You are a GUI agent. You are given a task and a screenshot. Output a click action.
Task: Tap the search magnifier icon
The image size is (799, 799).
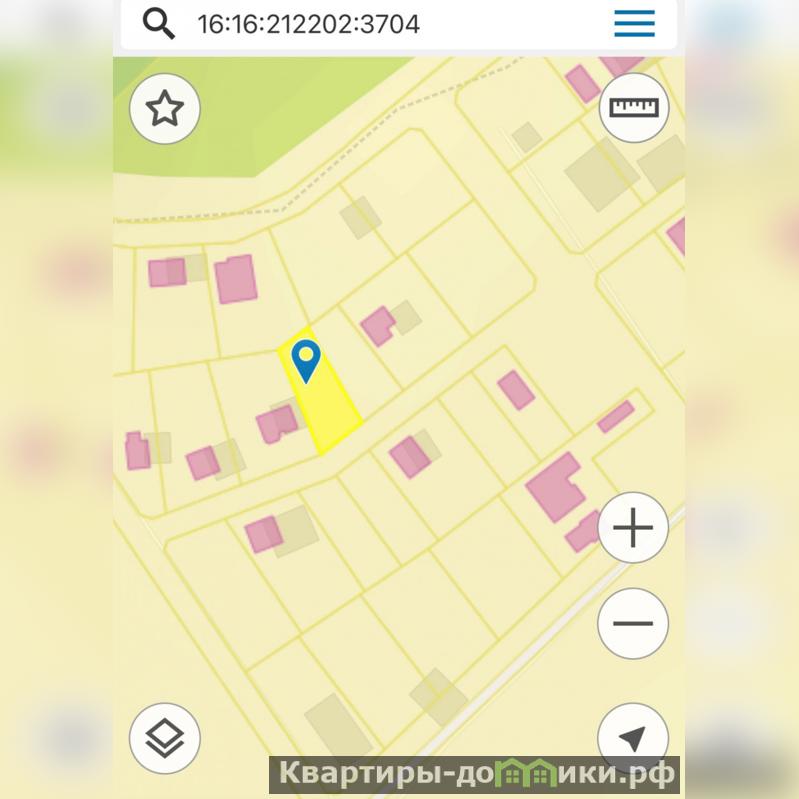pyautogui.click(x=159, y=23)
